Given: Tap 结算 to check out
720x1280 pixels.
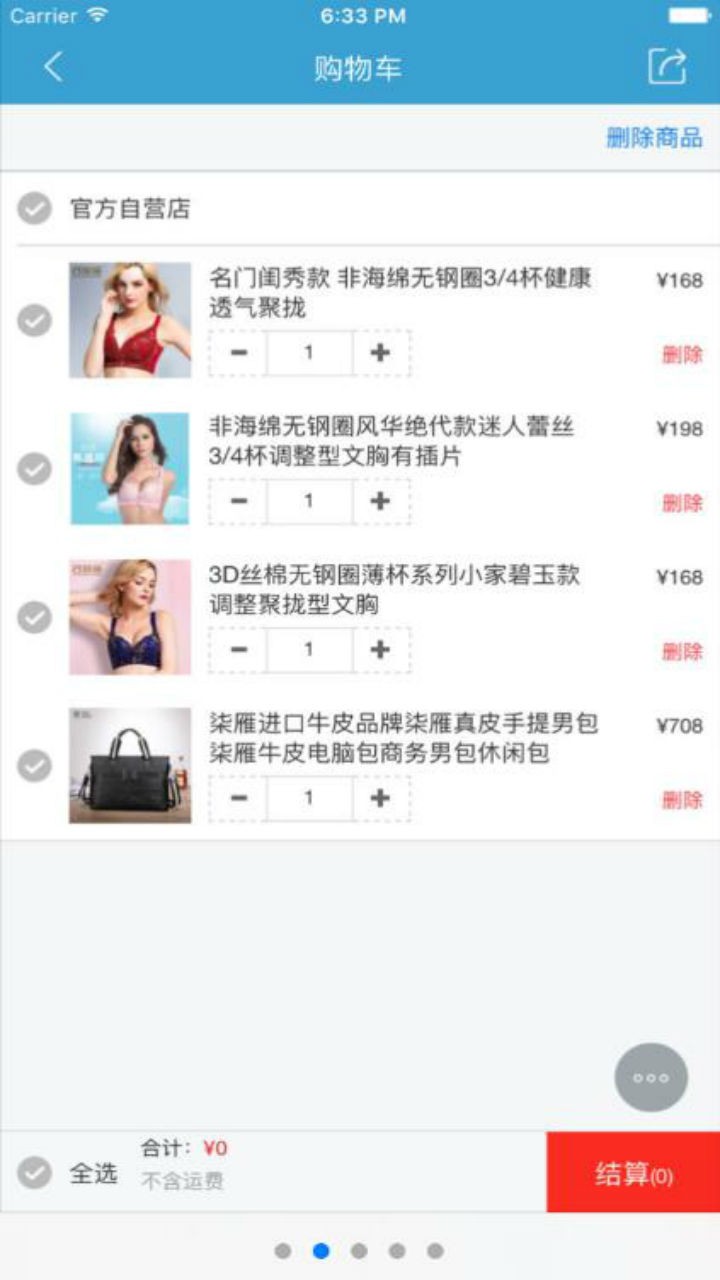Looking at the screenshot, I should coord(632,1173).
